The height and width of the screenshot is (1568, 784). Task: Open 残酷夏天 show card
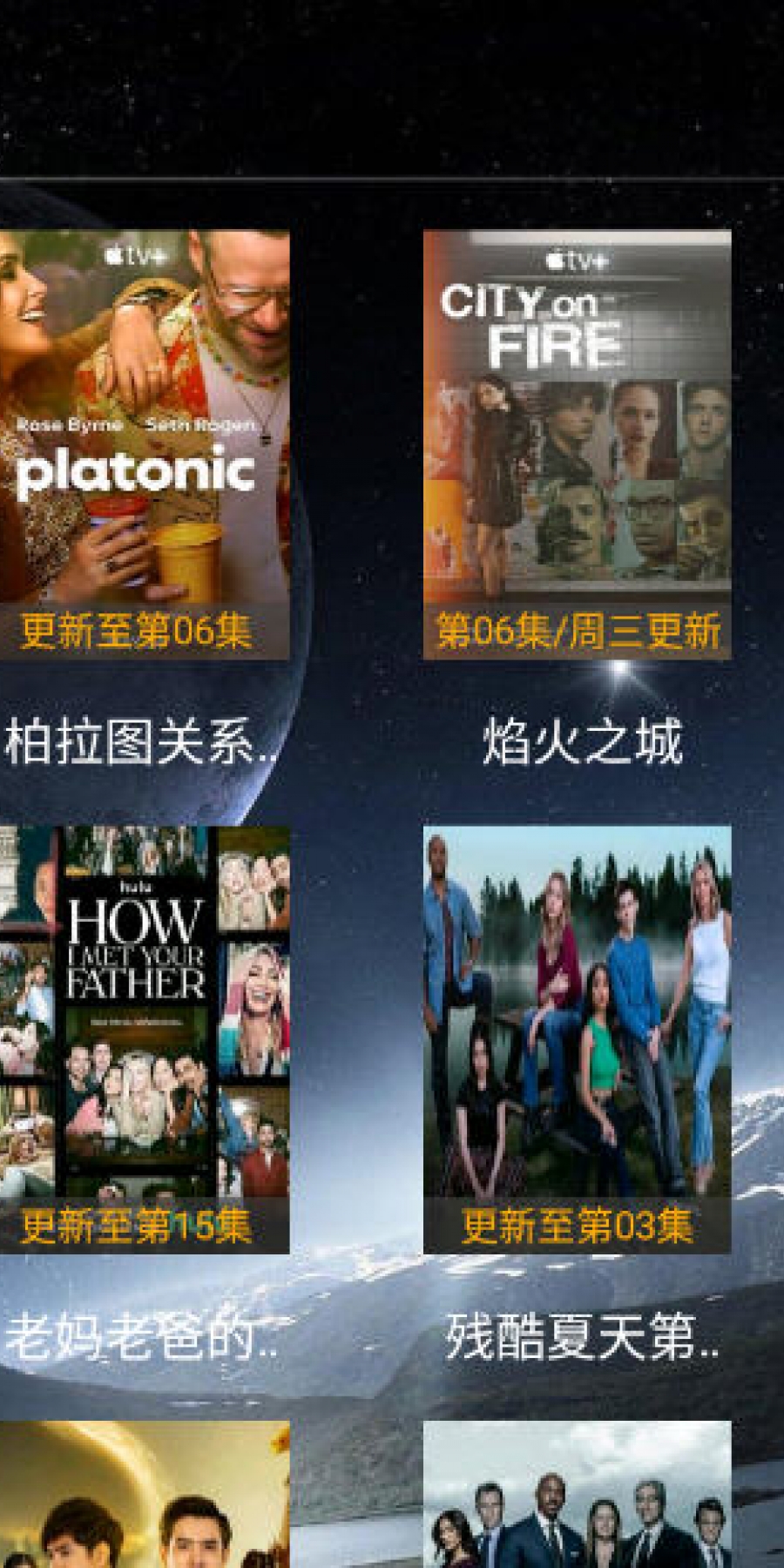pos(577,1039)
